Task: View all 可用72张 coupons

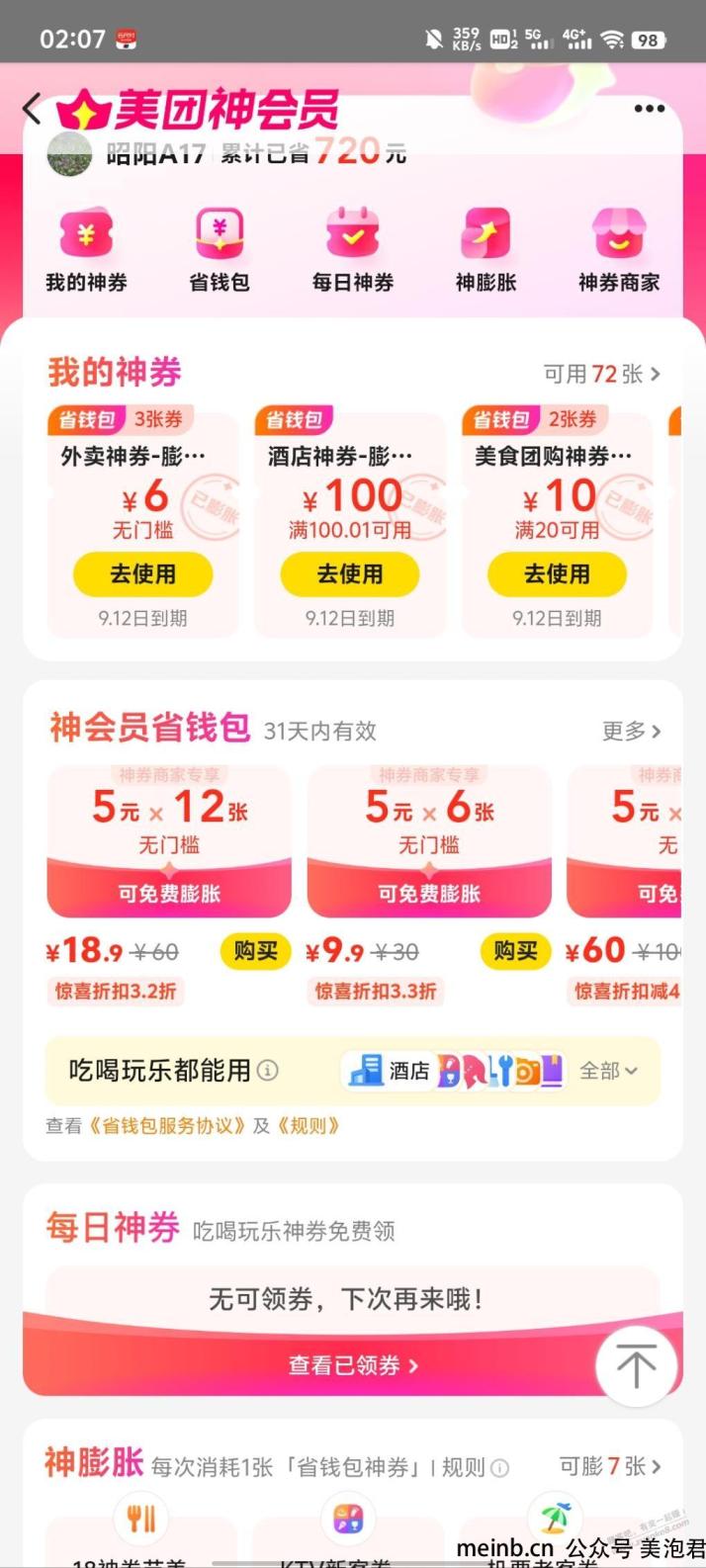Action: (x=601, y=374)
